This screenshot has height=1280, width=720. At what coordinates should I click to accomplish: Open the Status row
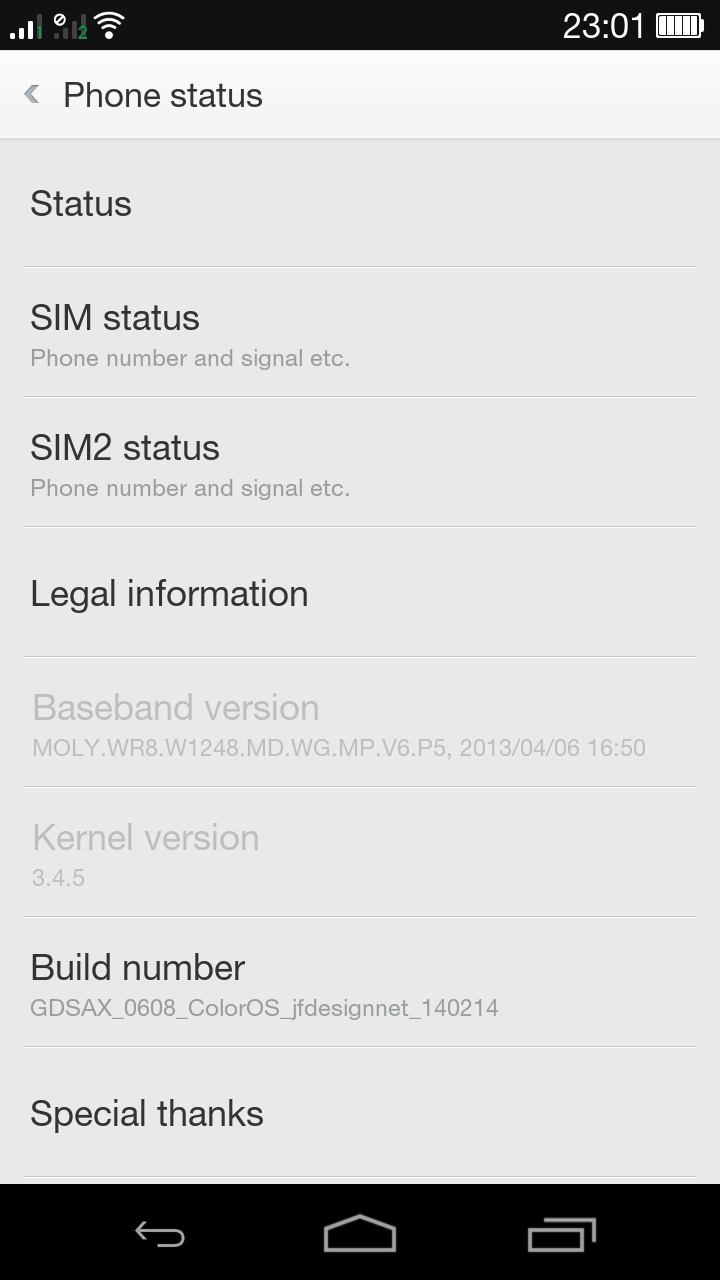click(x=360, y=203)
